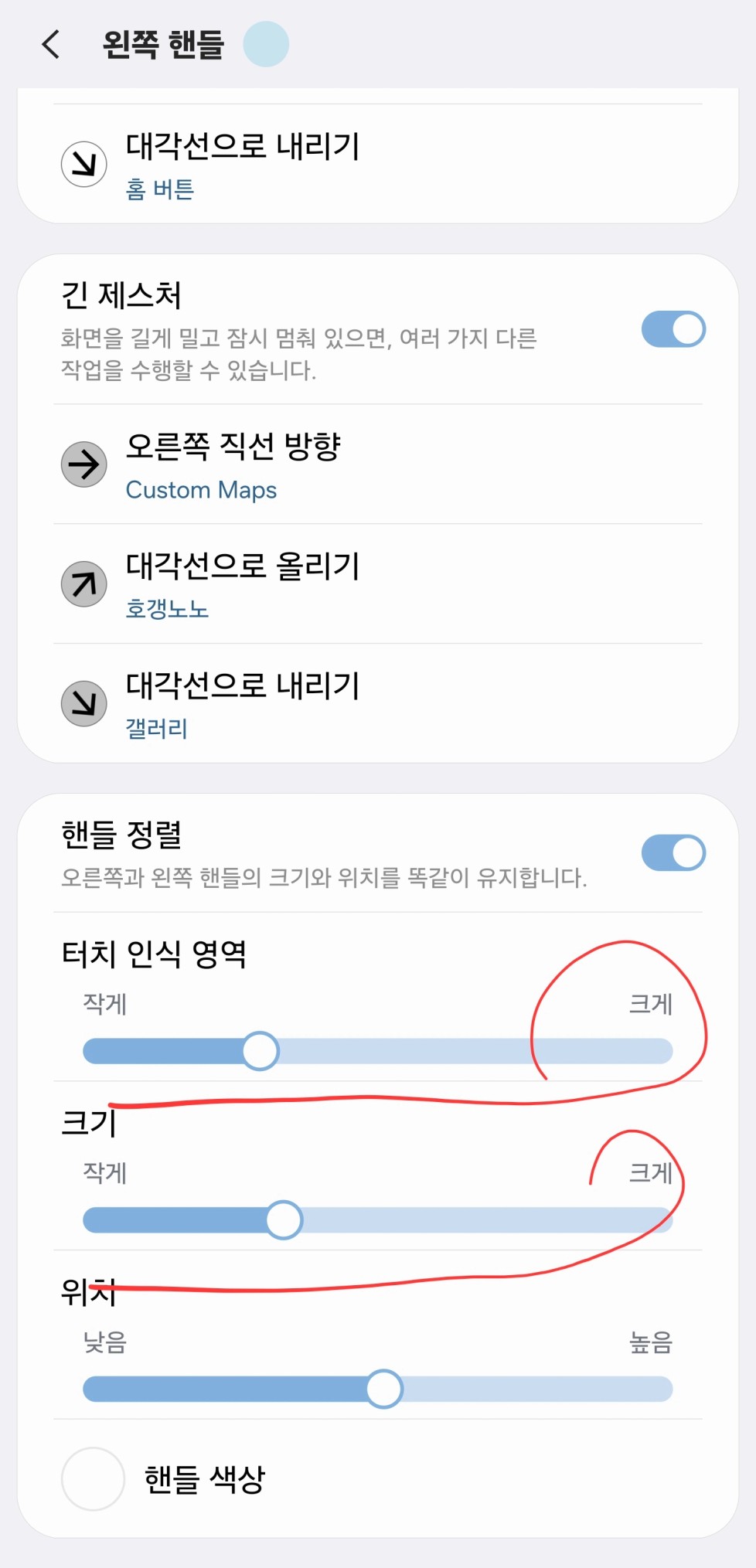This screenshot has height=1568, width=756.
Task: Choose a 핸들 색상 color
Action: pyautogui.click(x=378, y=1479)
